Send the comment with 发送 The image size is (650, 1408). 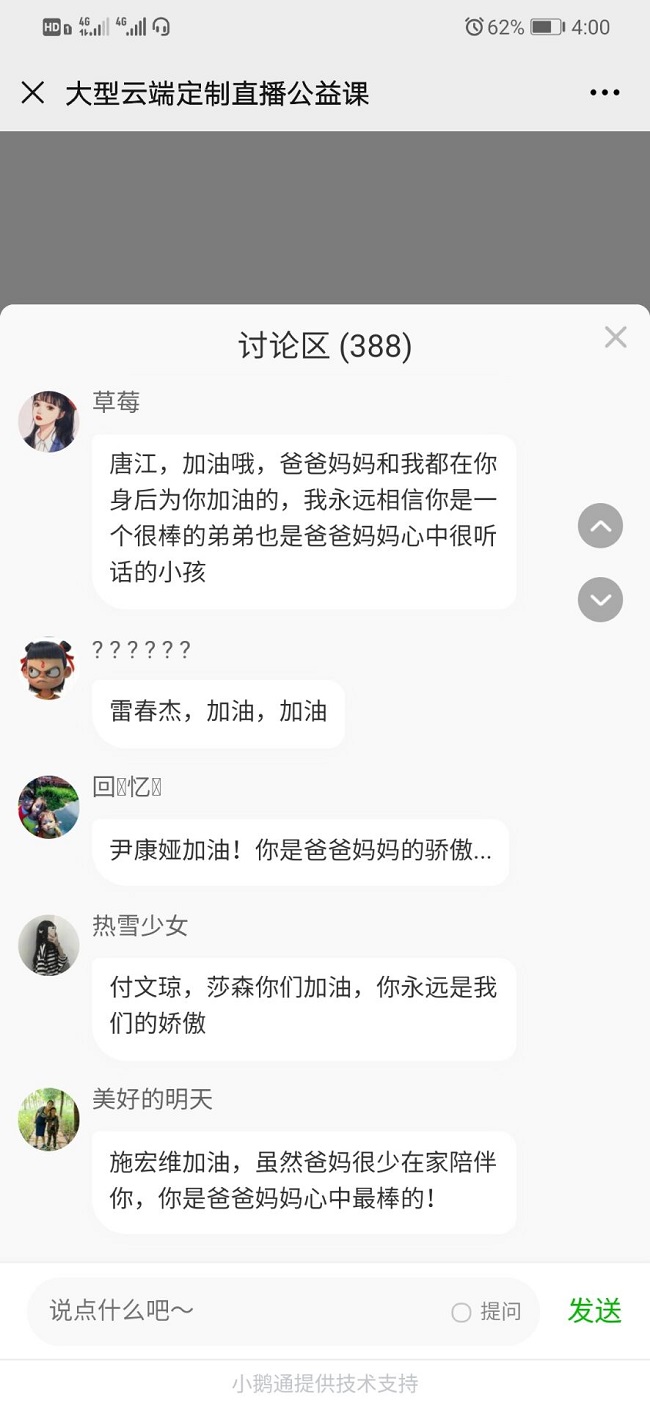tap(595, 1311)
